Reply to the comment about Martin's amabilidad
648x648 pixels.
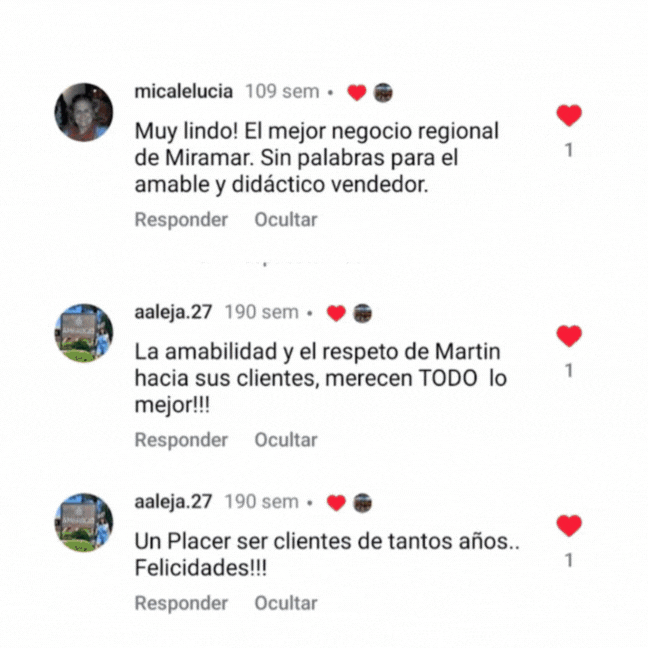181,440
